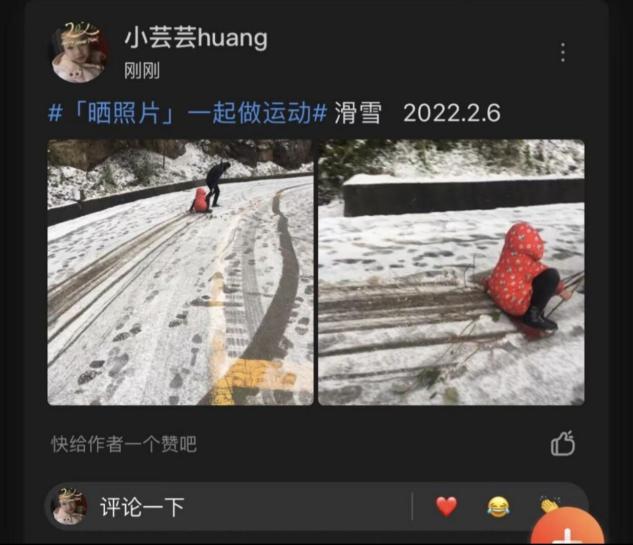633x545 pixels.
Task: Tap the 评论一下 comment field
Action: tap(250, 507)
